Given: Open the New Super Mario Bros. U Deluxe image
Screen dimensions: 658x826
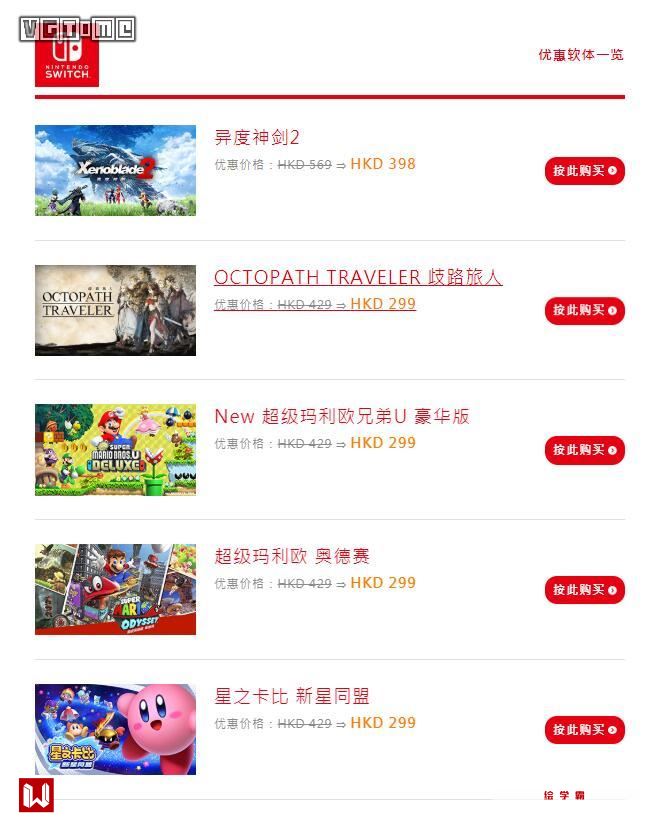Looking at the screenshot, I should click(x=115, y=449).
